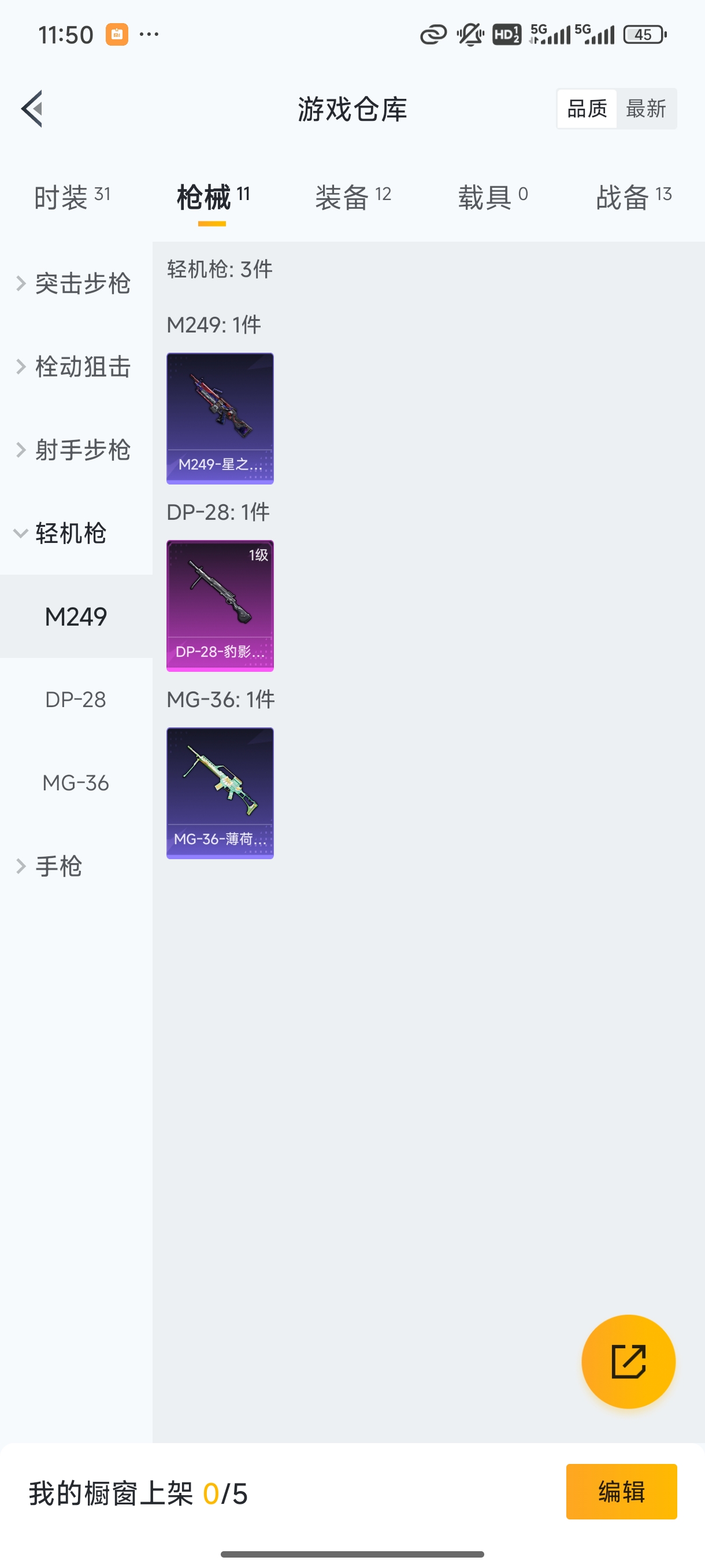This screenshot has height=1568, width=705.
Task: Open the M249-星之 weapon card
Action: [220, 418]
